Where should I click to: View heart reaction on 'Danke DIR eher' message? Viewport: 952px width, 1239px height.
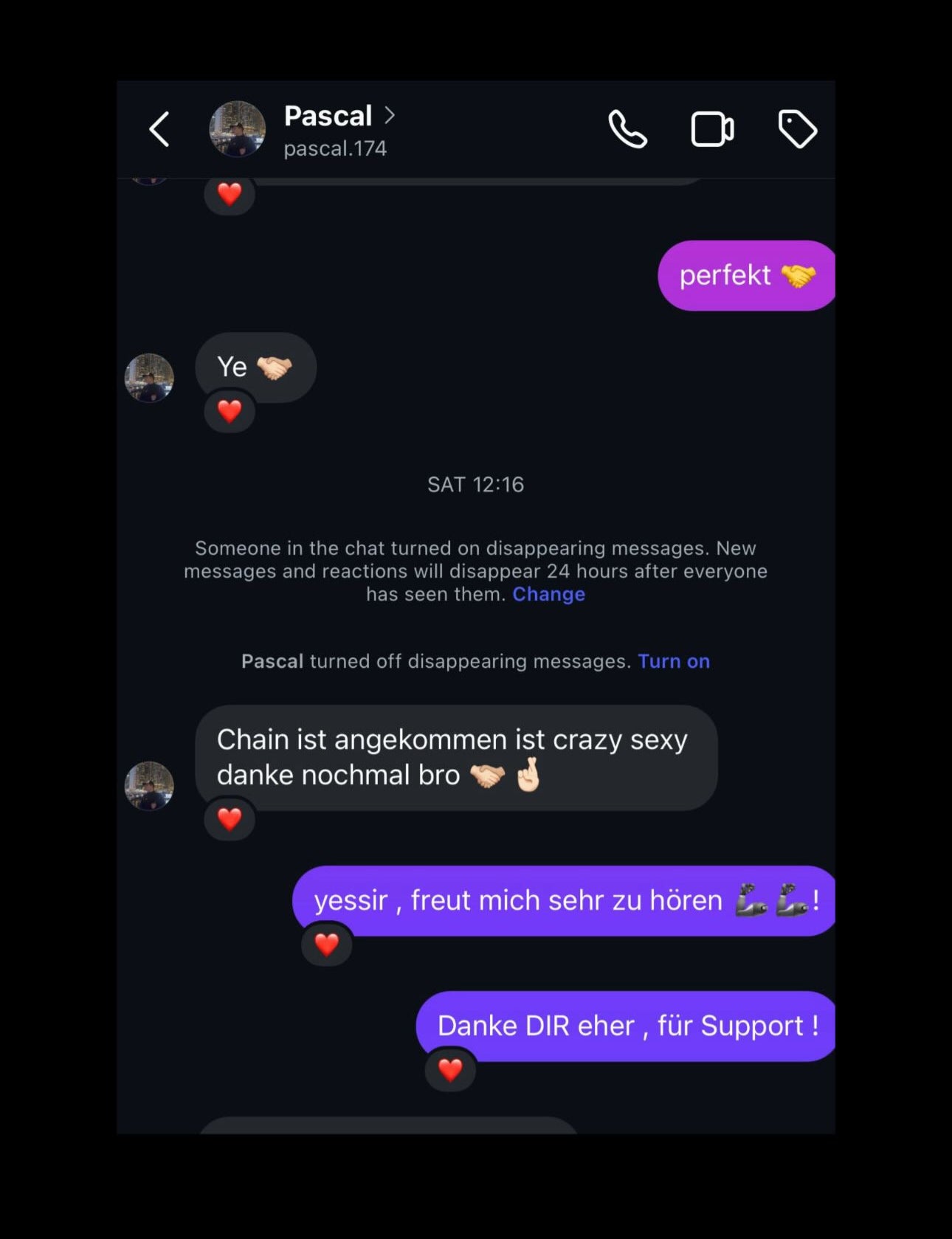tap(450, 1069)
